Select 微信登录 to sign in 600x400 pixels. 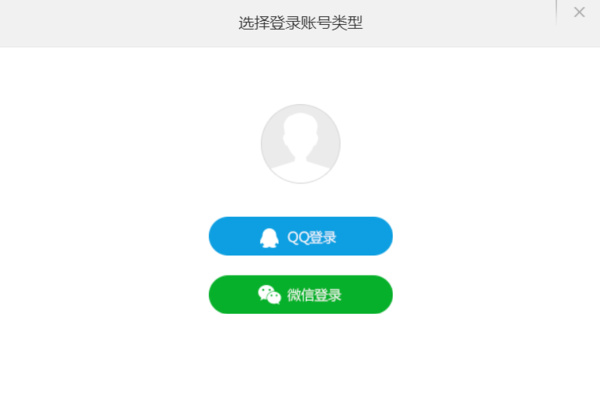[x=300, y=295]
